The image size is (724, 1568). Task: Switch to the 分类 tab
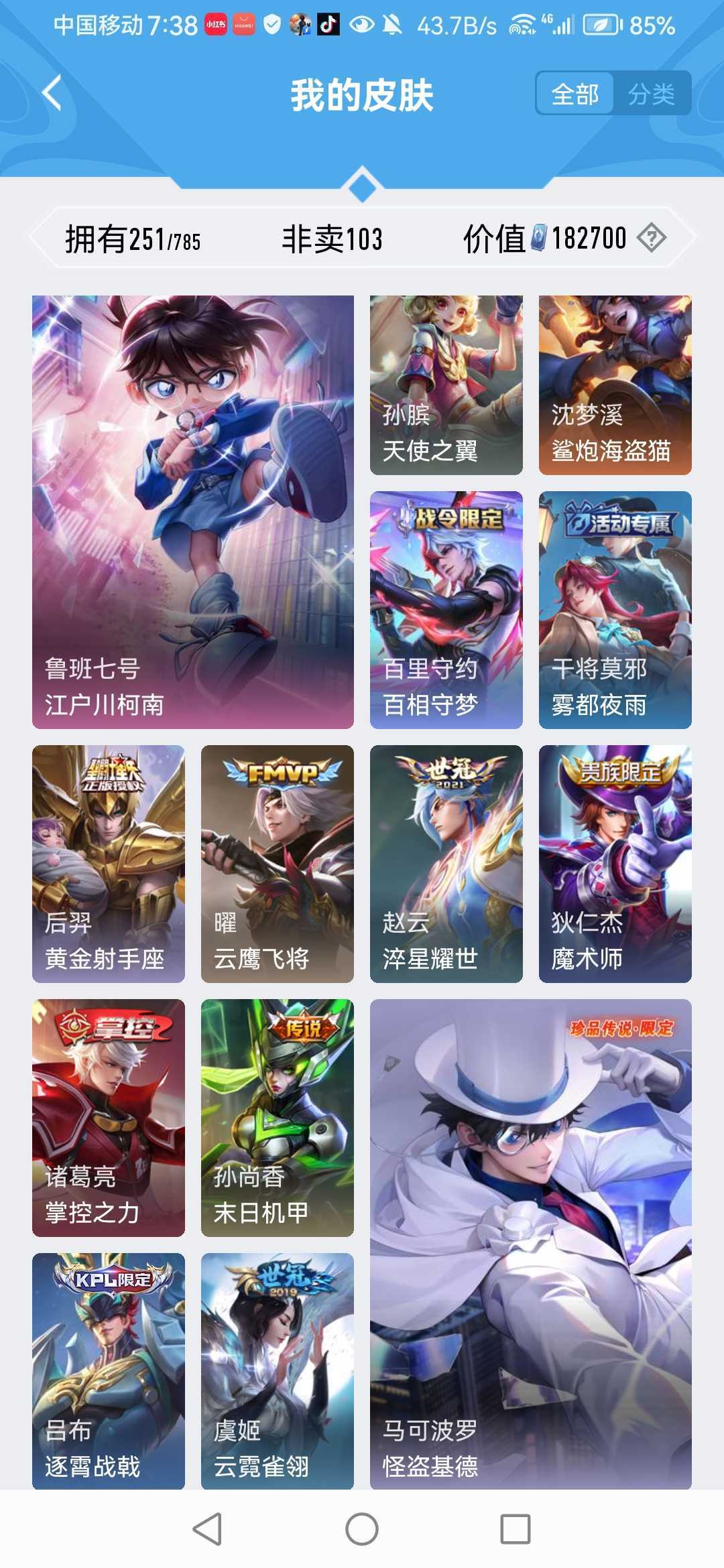pos(651,94)
